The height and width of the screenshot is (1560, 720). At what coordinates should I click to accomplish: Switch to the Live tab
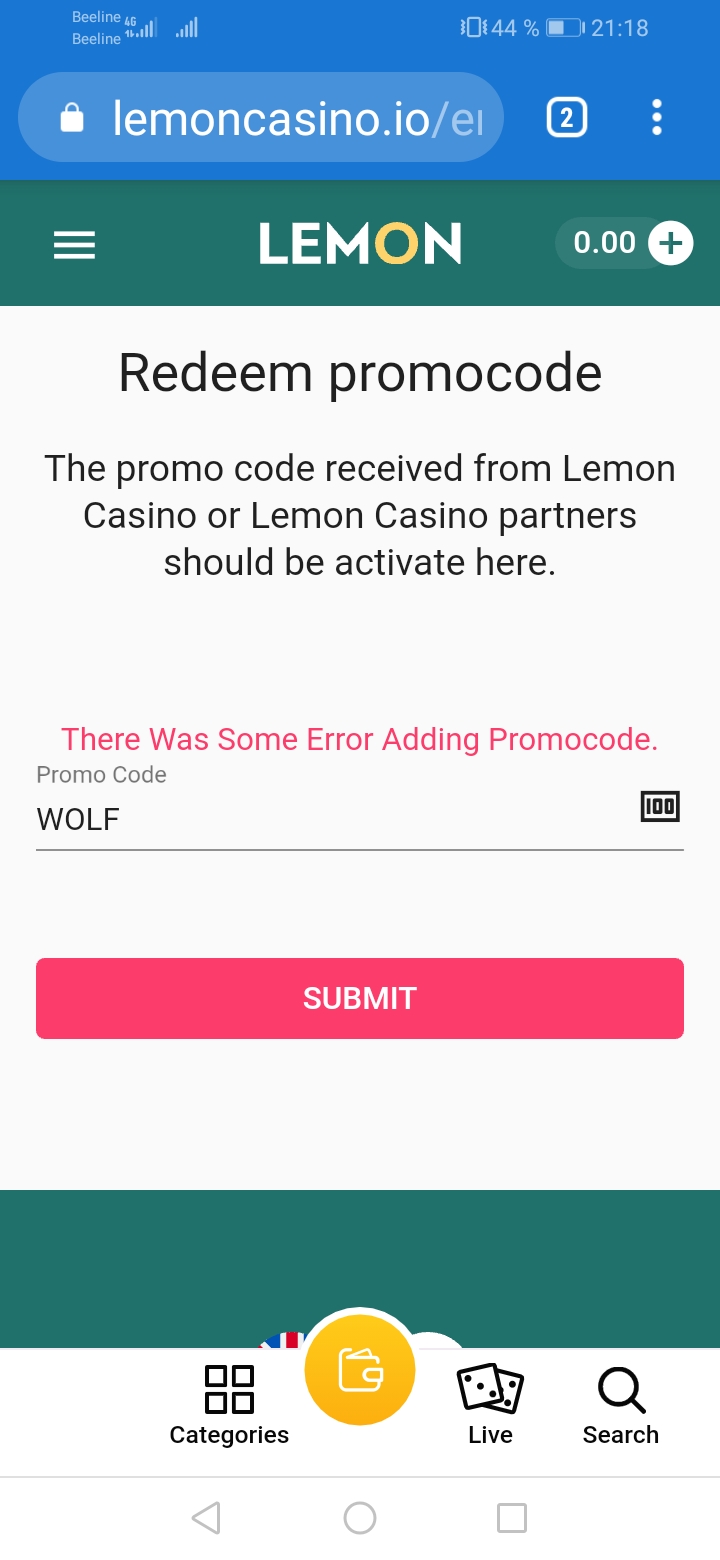[490, 1405]
